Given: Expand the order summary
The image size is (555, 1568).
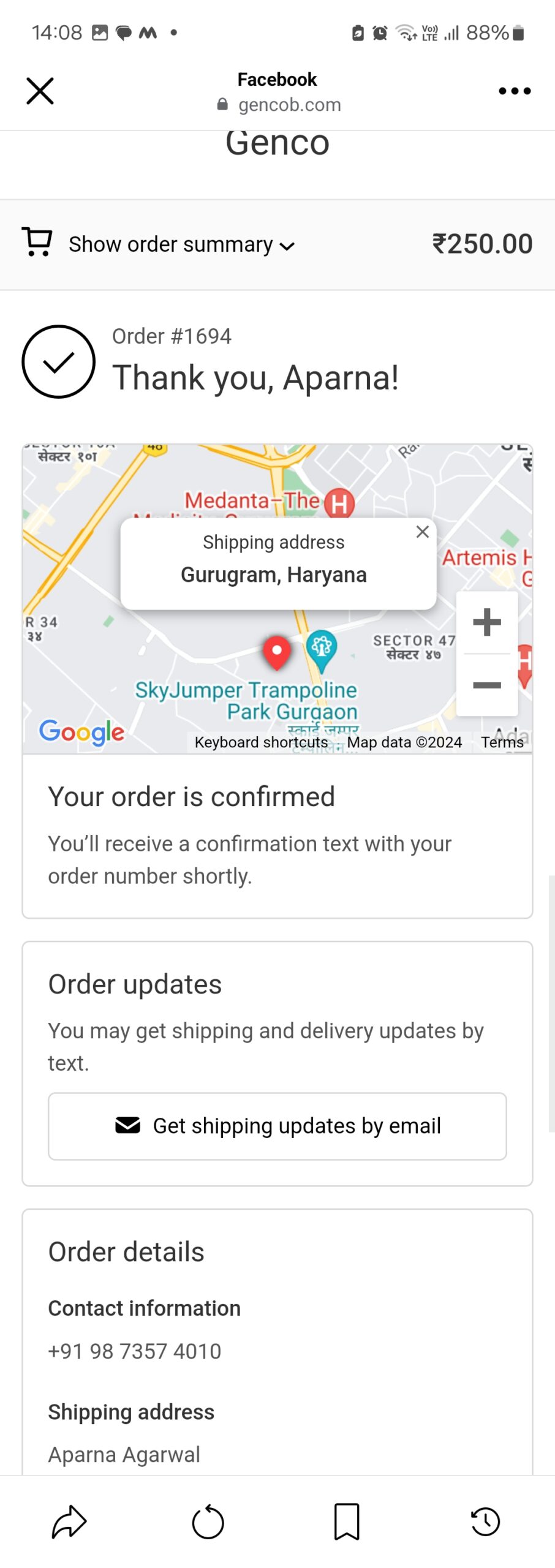Looking at the screenshot, I should coord(181,244).
